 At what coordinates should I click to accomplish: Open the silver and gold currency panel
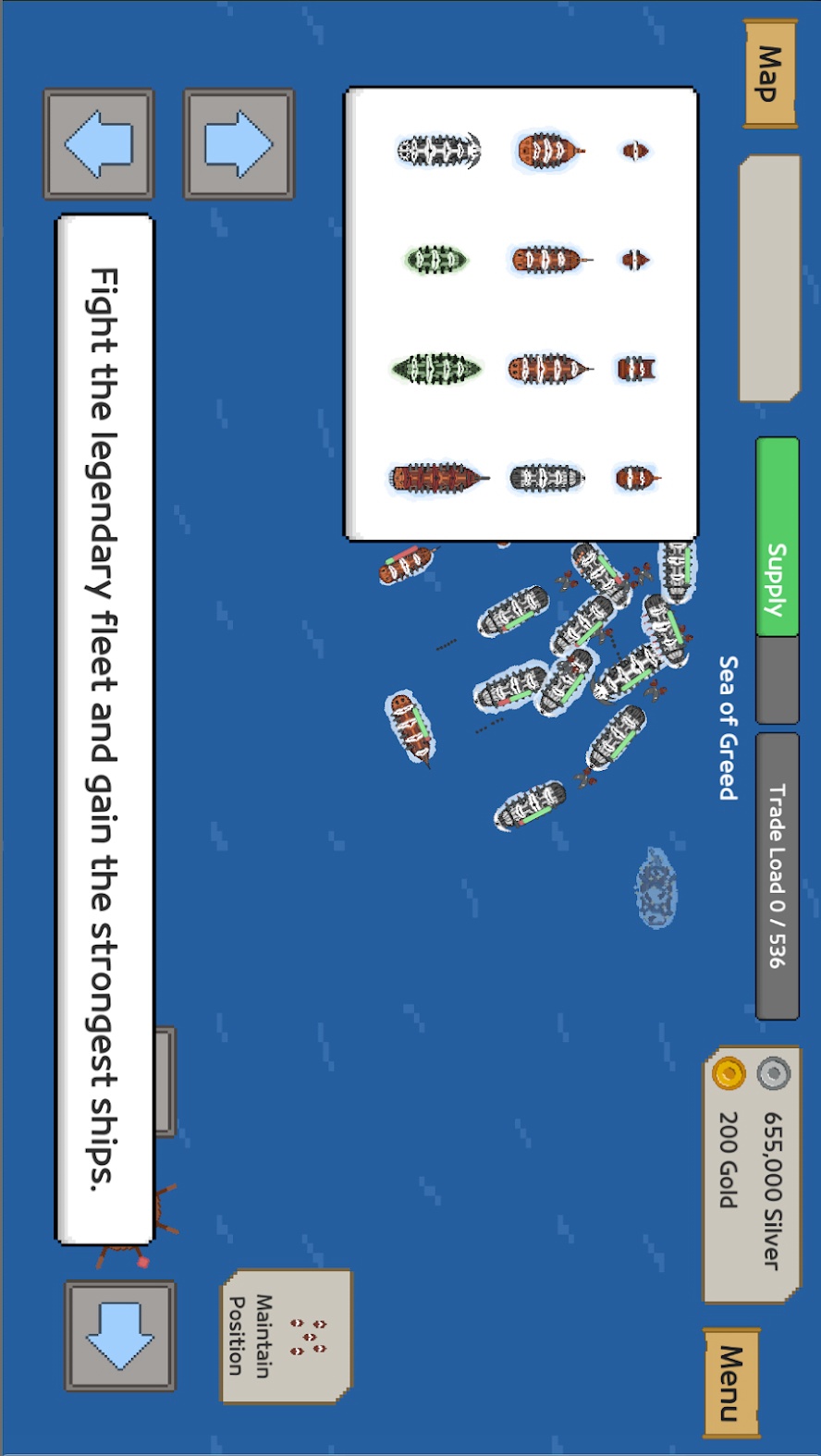(752, 1175)
